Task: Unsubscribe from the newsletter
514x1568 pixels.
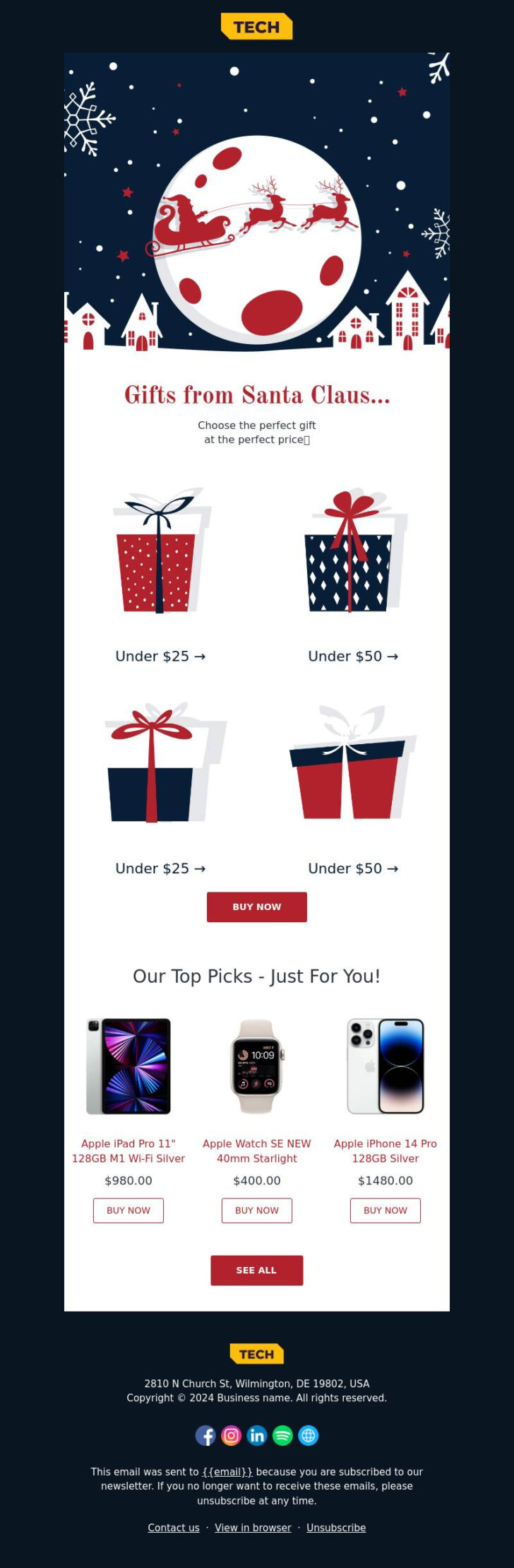Action: (336, 1528)
